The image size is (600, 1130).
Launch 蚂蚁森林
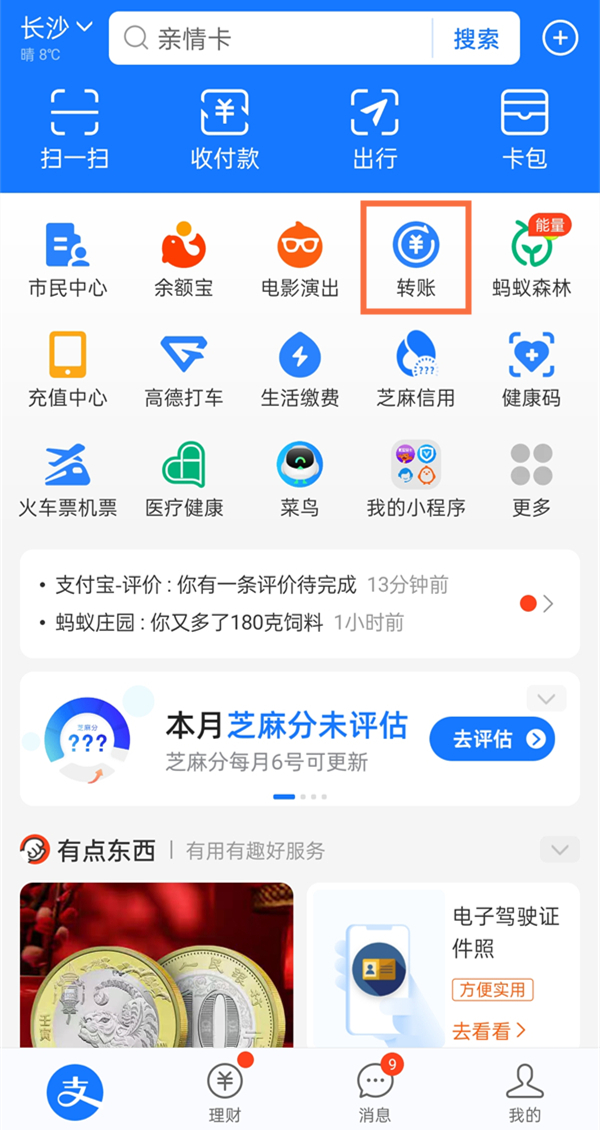click(532, 258)
